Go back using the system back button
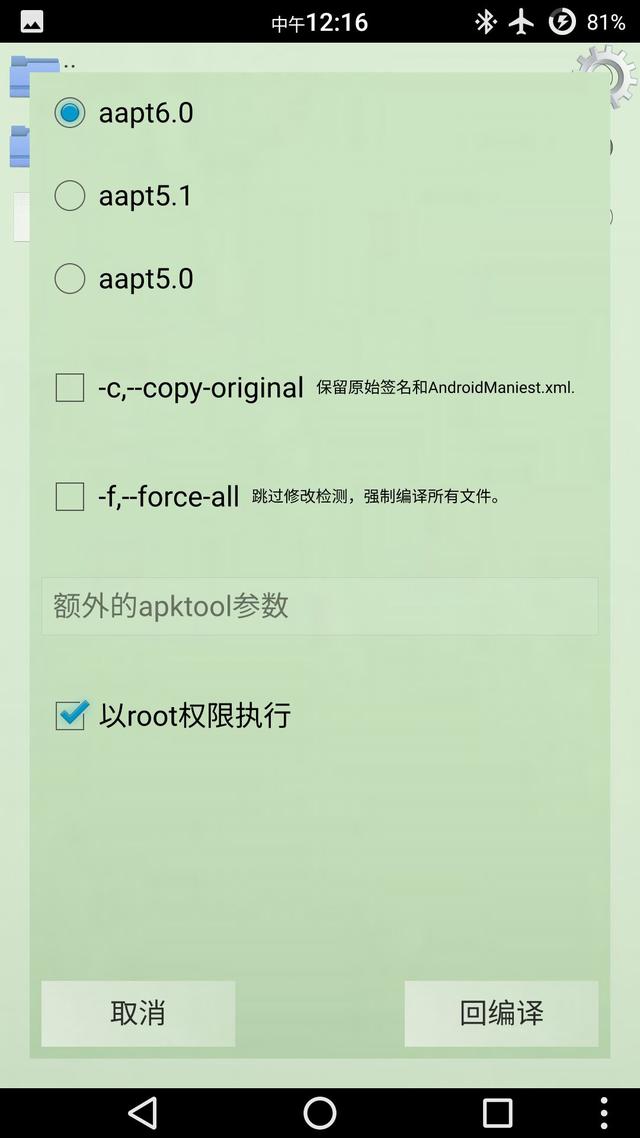Screen dimensions: 640x1138 pos(142,1113)
